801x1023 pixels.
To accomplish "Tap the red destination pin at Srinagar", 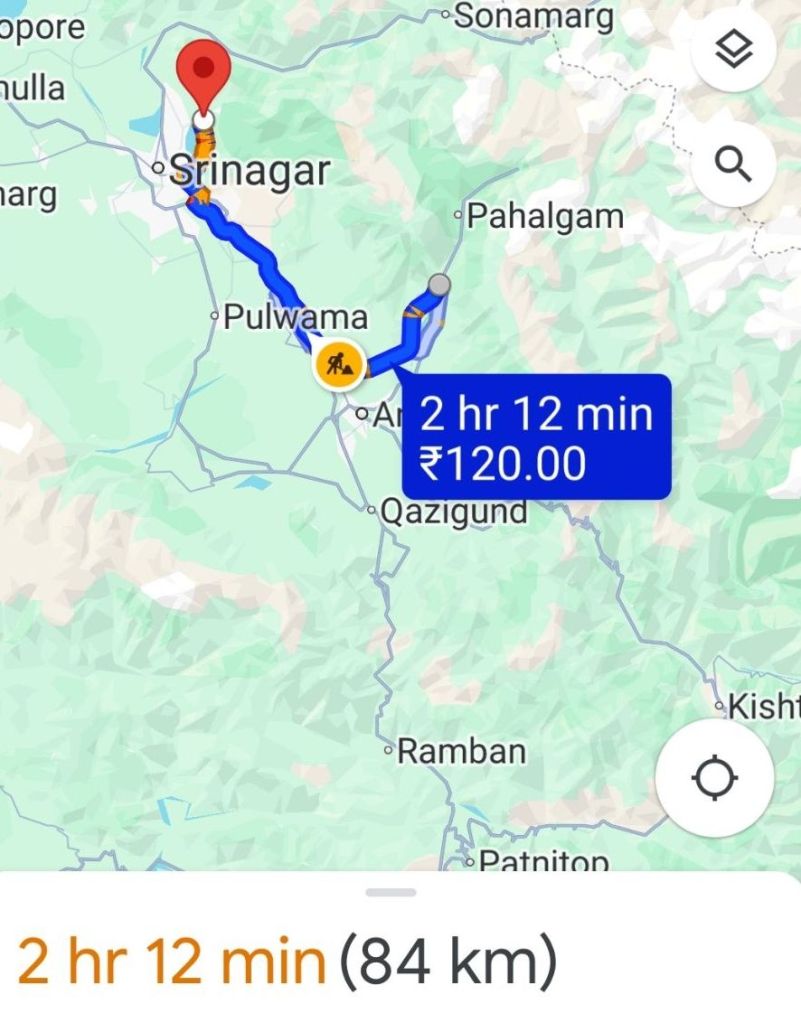I will point(203,73).
